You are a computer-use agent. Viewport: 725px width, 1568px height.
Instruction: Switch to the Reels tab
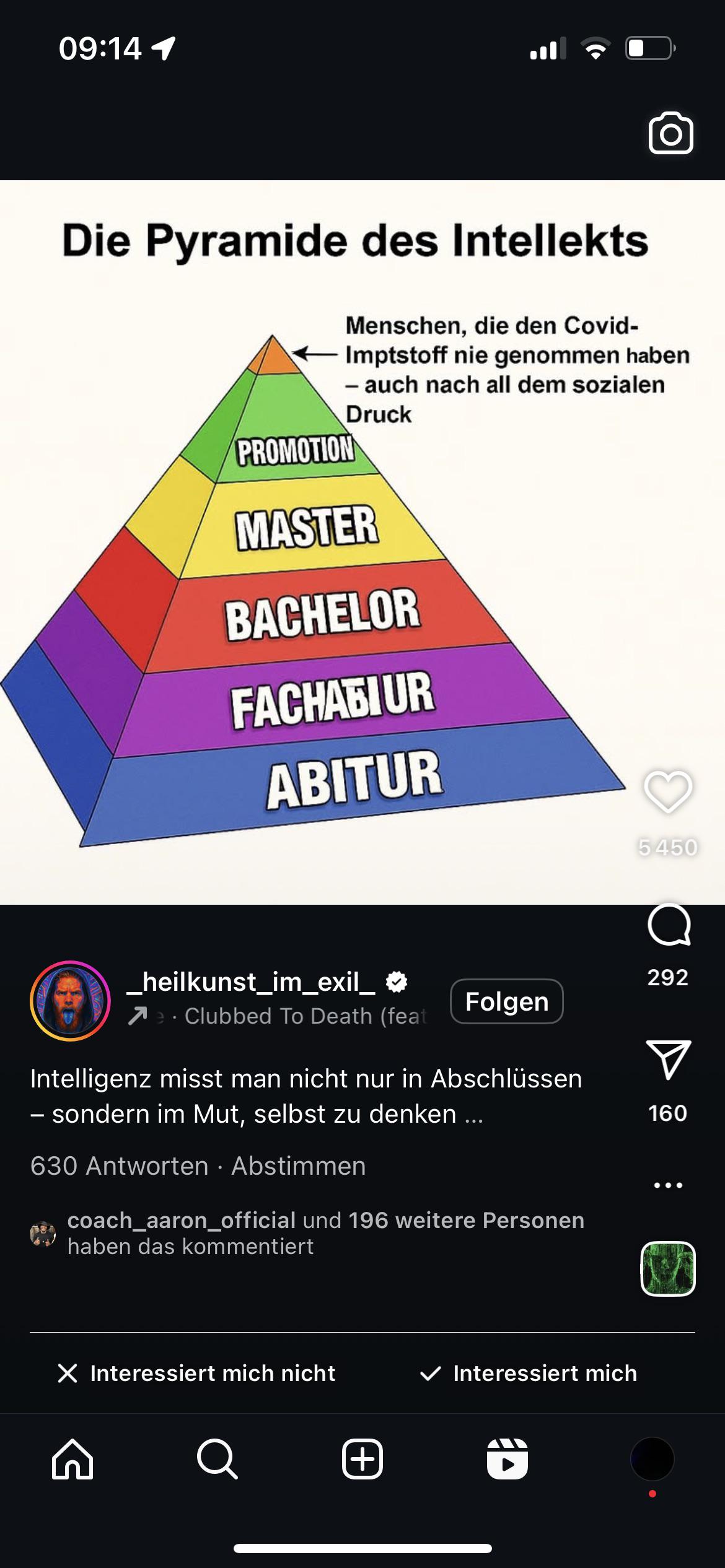tap(507, 1459)
